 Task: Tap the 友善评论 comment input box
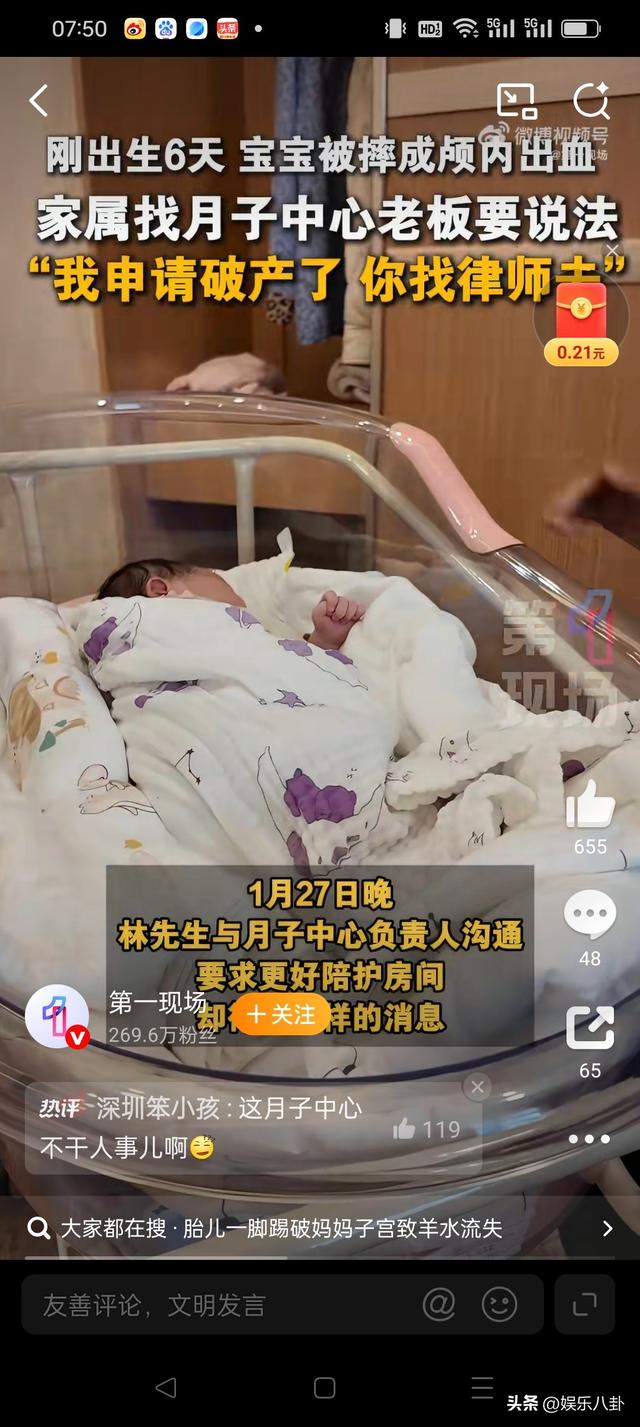tap(220, 1304)
